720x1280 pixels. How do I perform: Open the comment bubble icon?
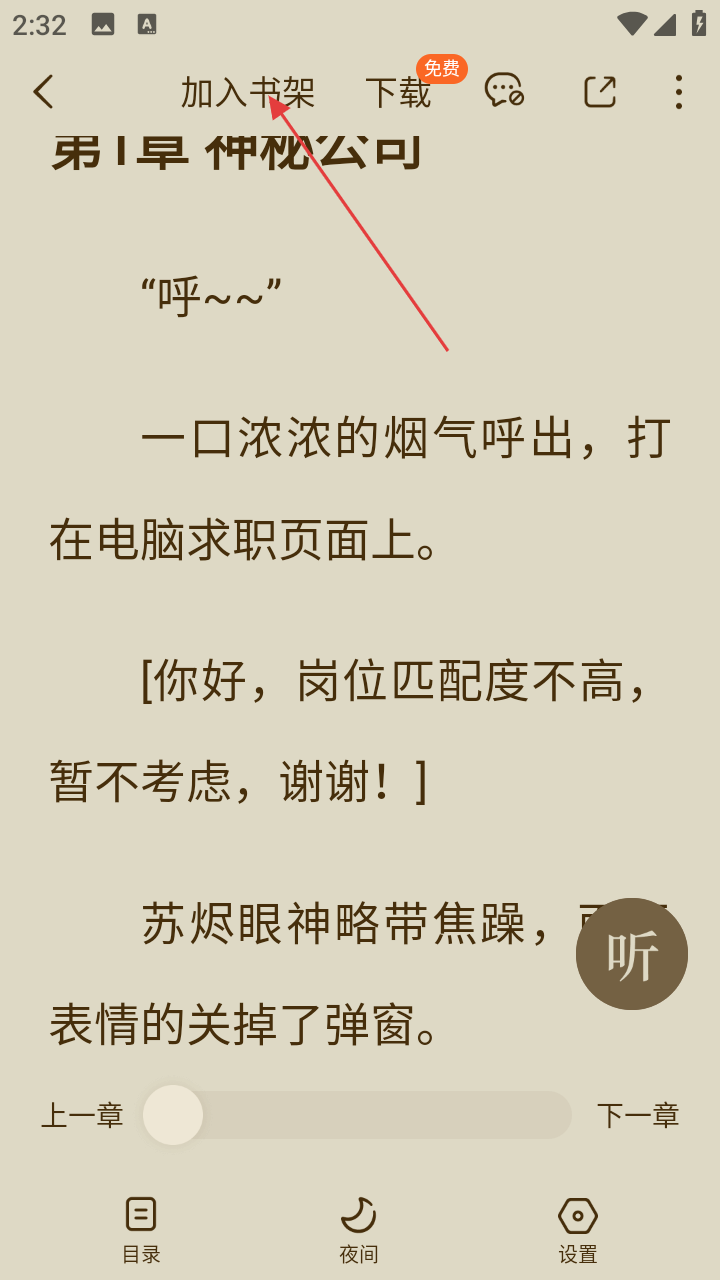click(x=503, y=91)
